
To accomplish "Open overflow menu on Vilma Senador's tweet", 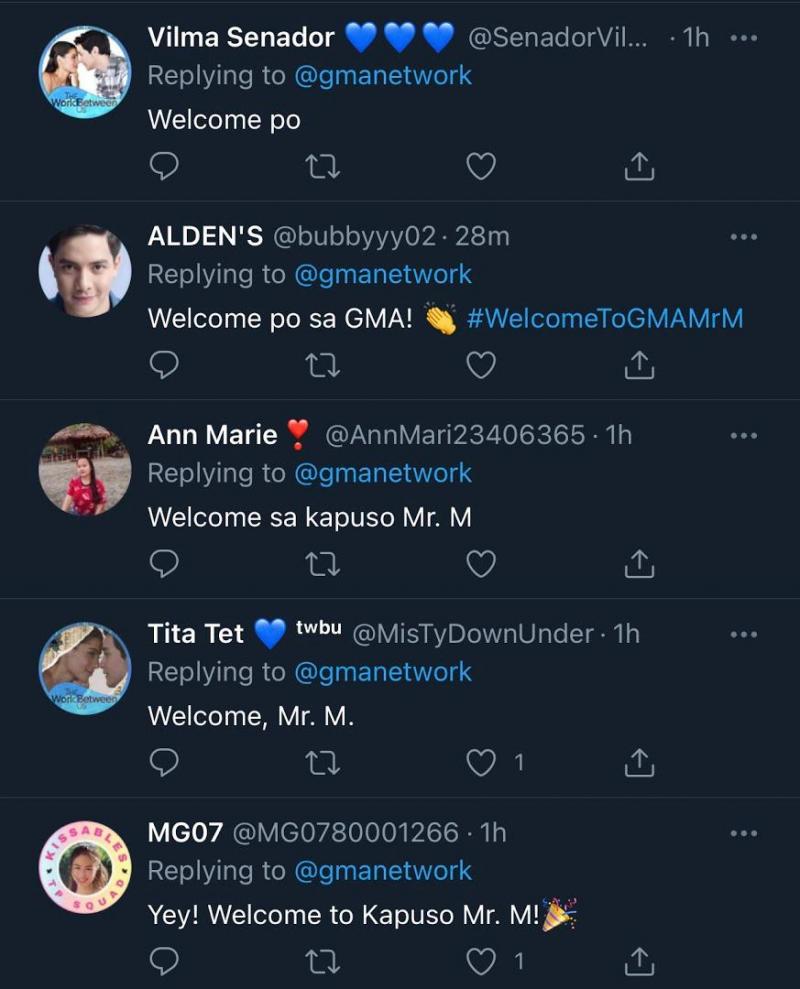I will tap(744, 38).
